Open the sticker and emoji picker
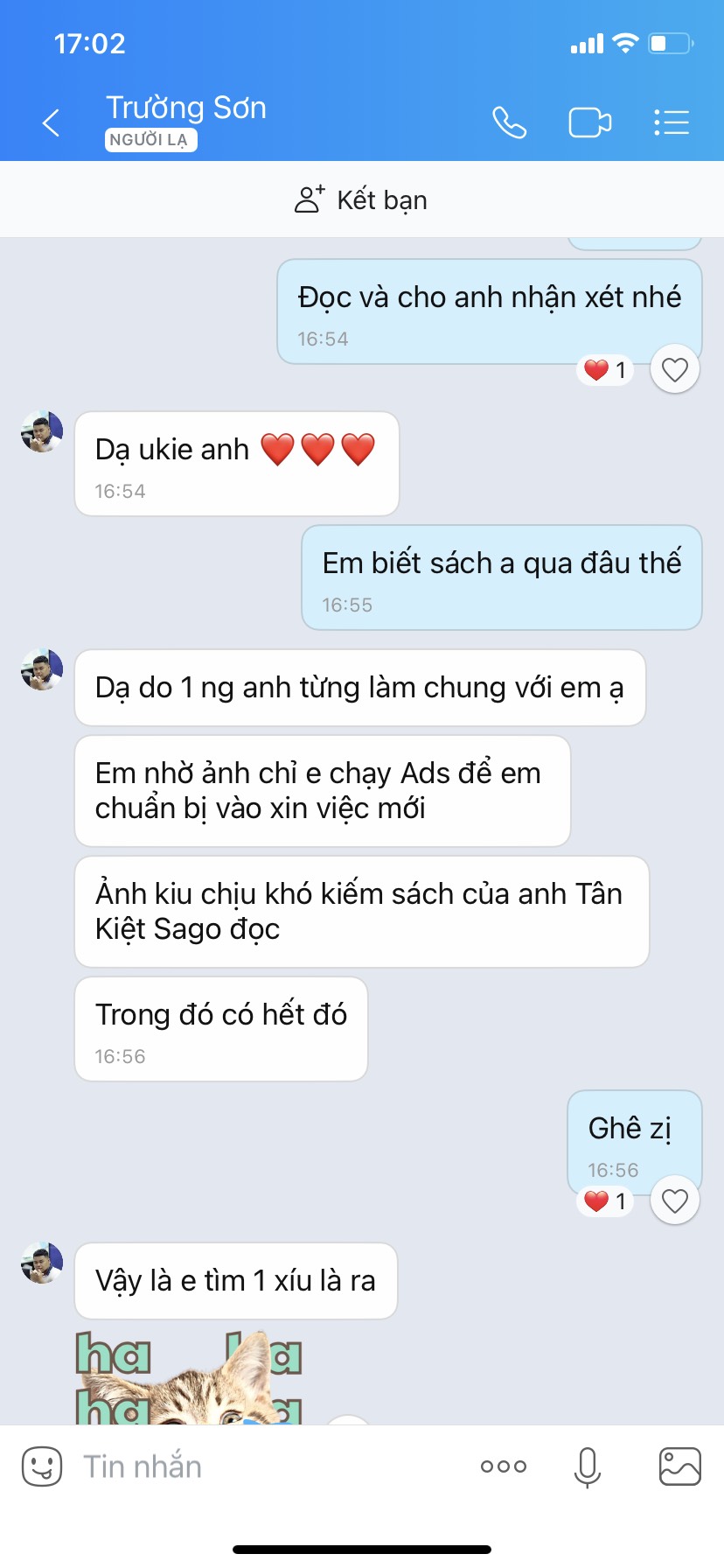Image resolution: width=724 pixels, height=1568 pixels. click(41, 1466)
